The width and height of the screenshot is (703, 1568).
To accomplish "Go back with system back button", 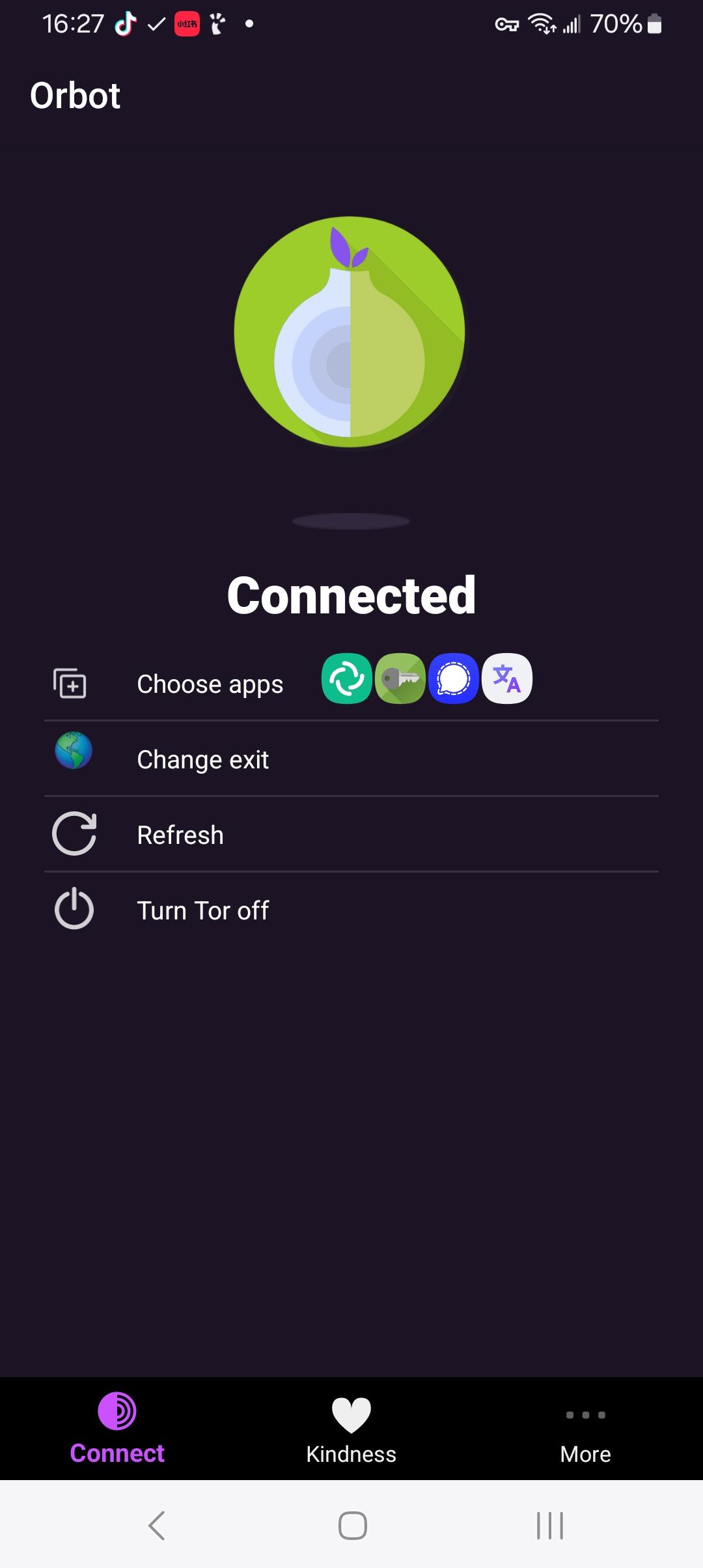I will (x=157, y=1525).
